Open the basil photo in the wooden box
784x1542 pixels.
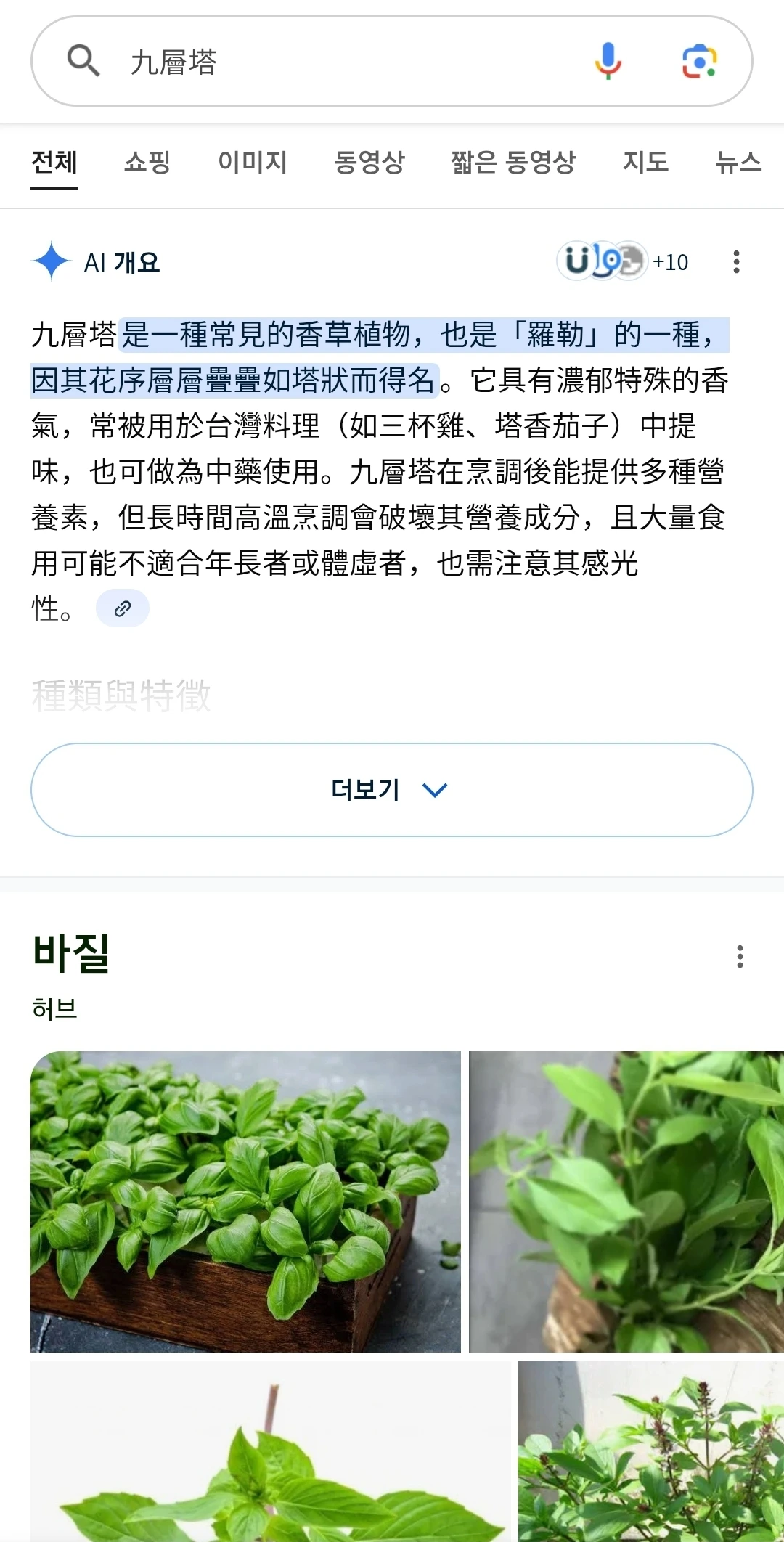coord(245,1201)
